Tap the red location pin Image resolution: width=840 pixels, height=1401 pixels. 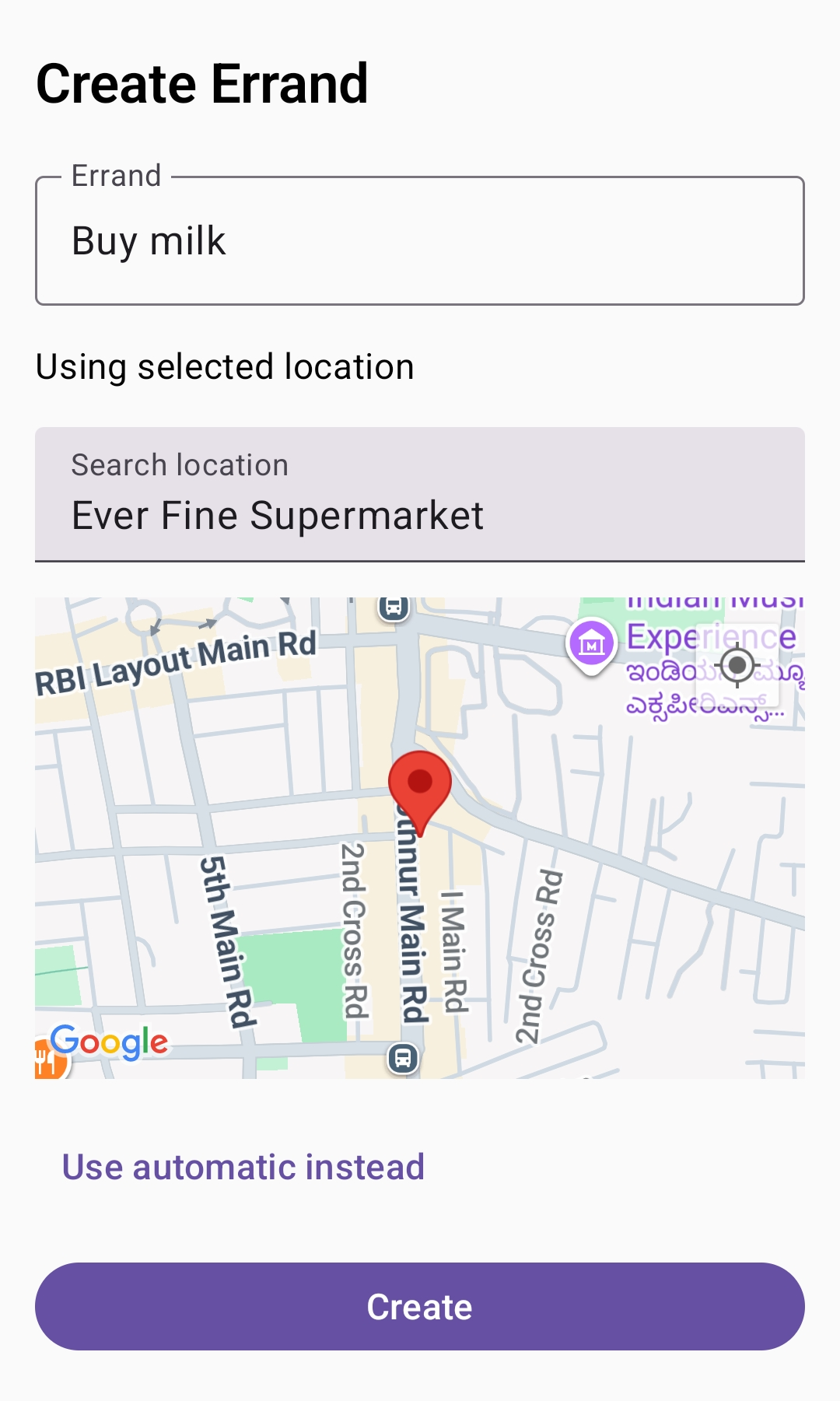[x=421, y=782]
